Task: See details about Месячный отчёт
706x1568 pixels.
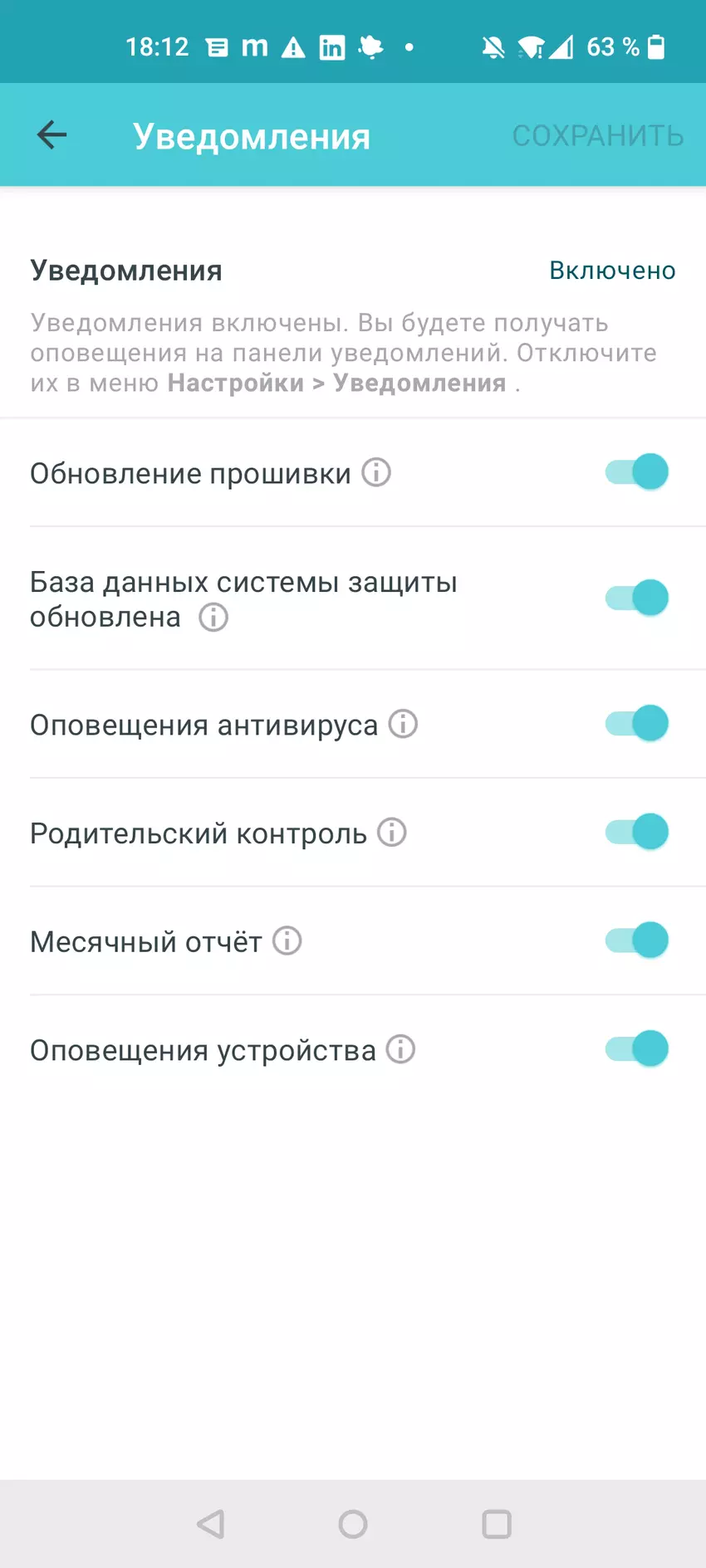Action: (287, 941)
